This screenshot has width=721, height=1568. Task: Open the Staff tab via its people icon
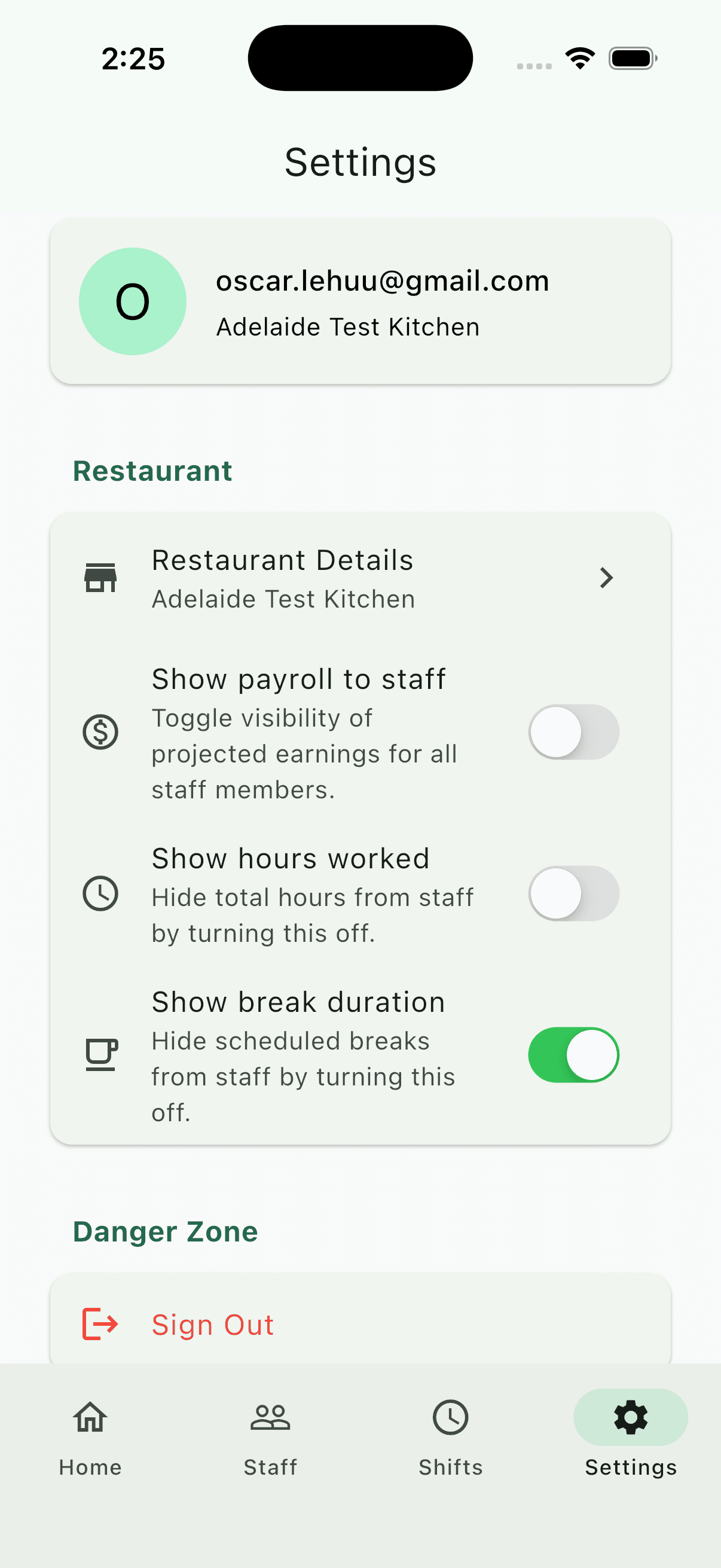[270, 1418]
